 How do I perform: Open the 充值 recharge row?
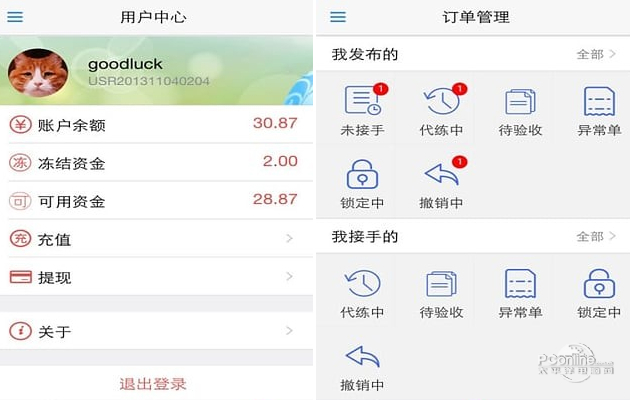coord(155,239)
